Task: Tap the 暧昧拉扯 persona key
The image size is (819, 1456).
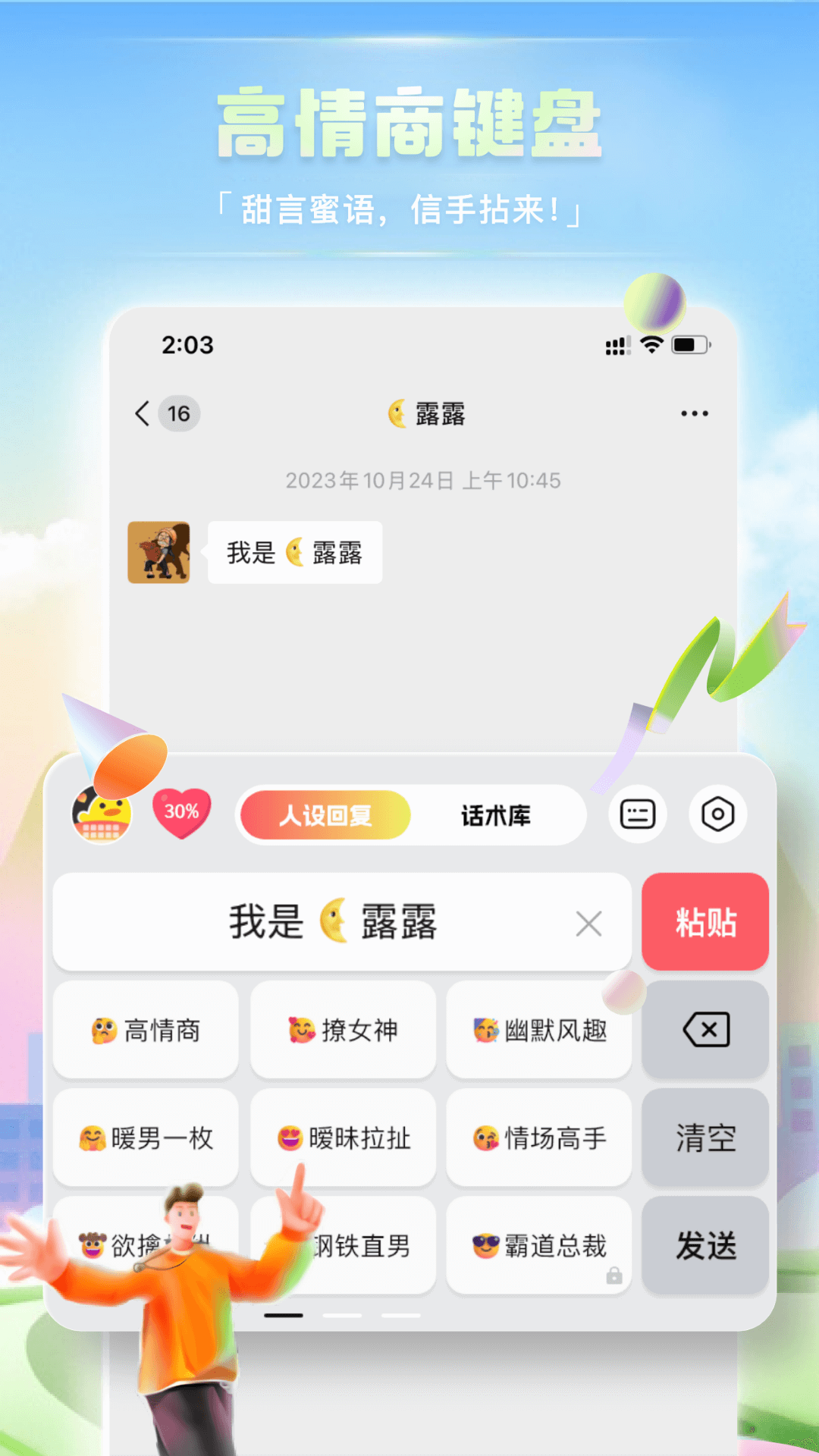Action: click(343, 1138)
